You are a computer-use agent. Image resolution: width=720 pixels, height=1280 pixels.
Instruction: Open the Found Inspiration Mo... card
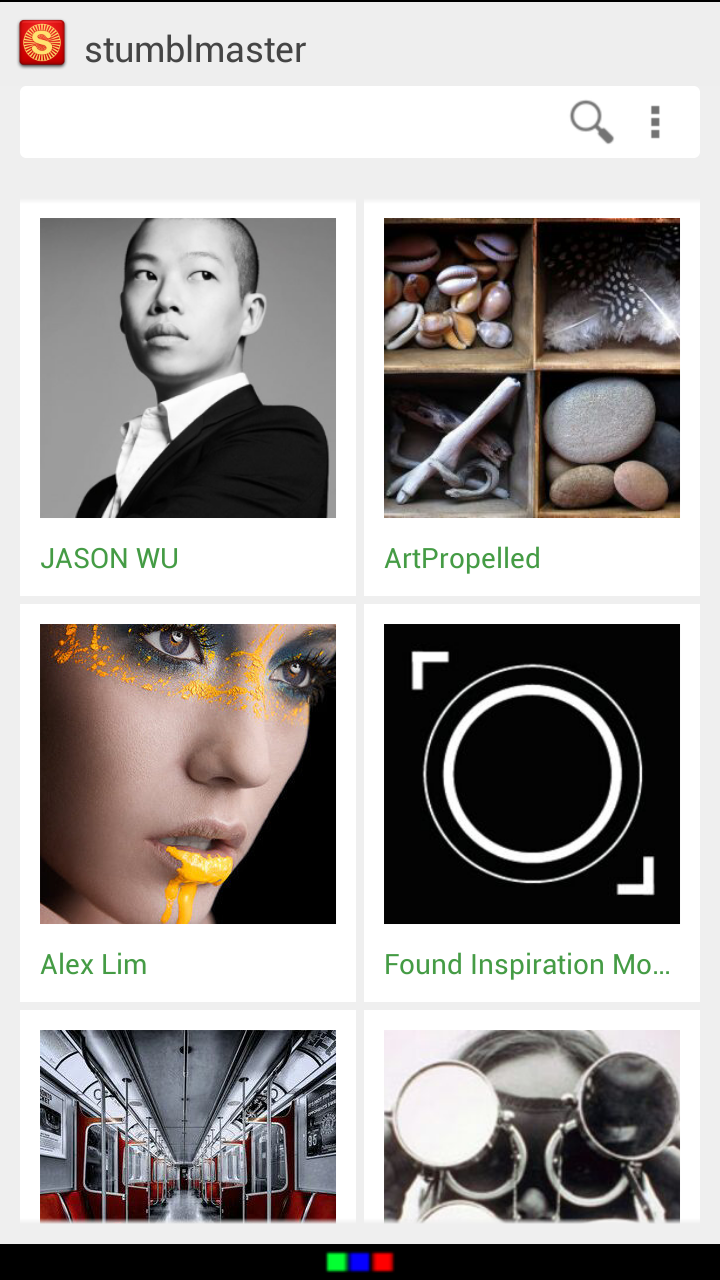(532, 802)
